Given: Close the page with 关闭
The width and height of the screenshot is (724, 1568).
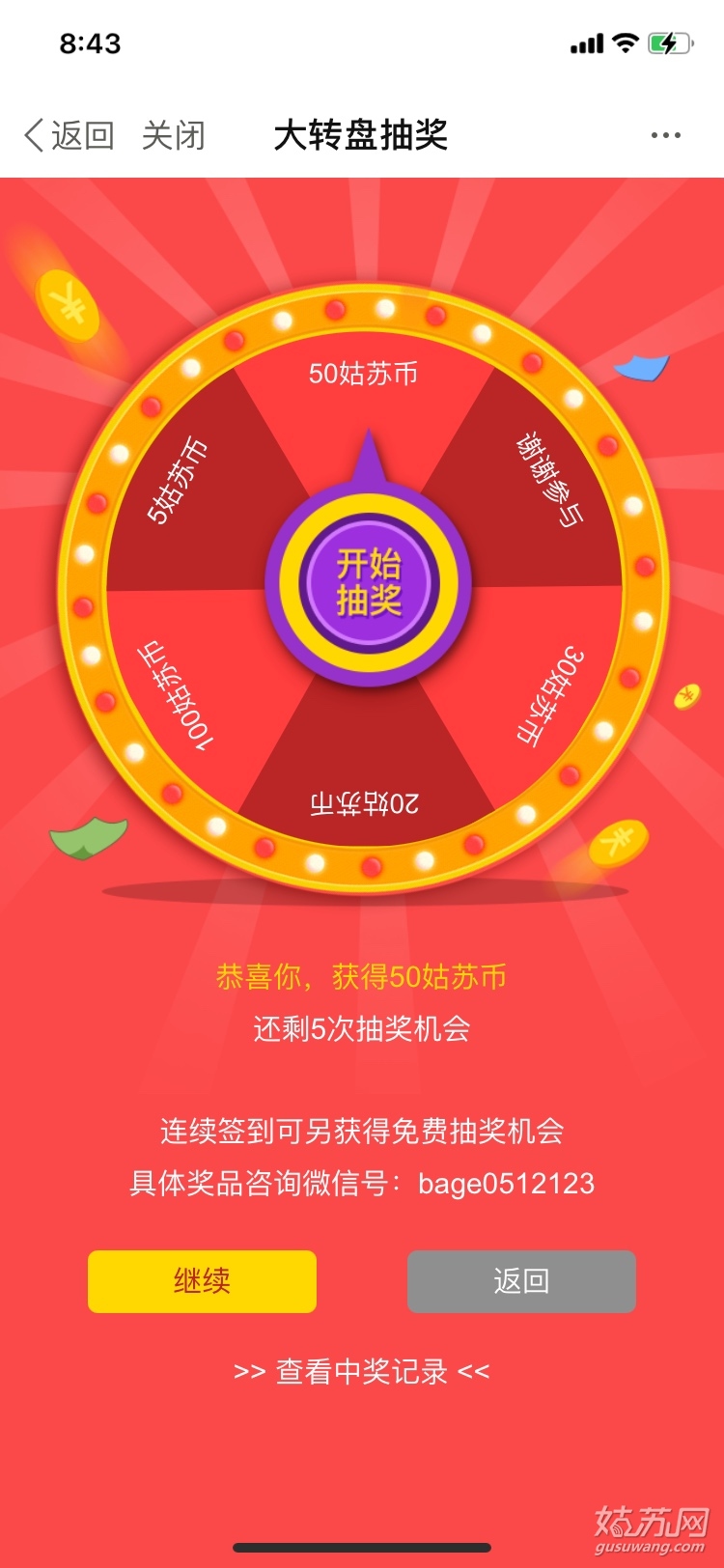Looking at the screenshot, I should point(174,135).
